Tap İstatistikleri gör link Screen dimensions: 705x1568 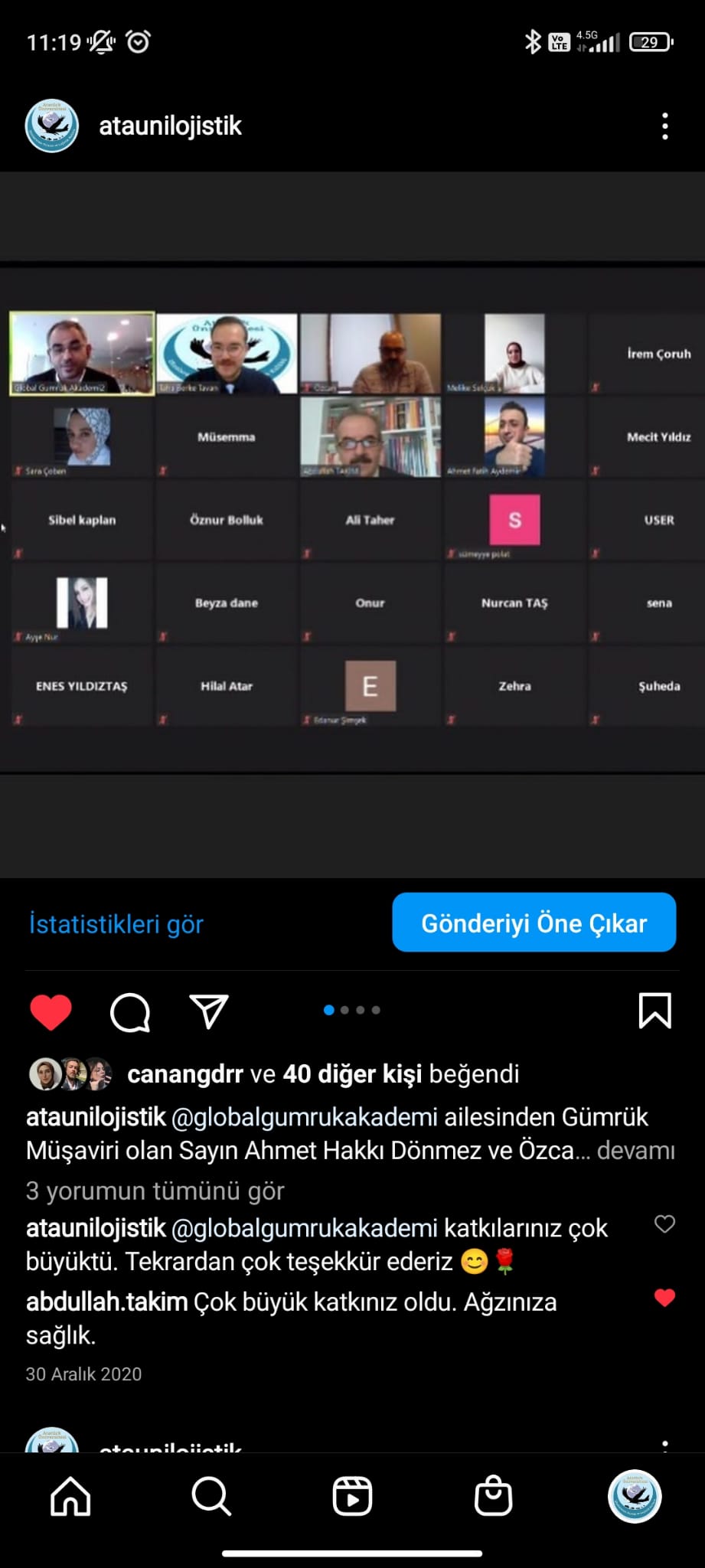point(116,924)
